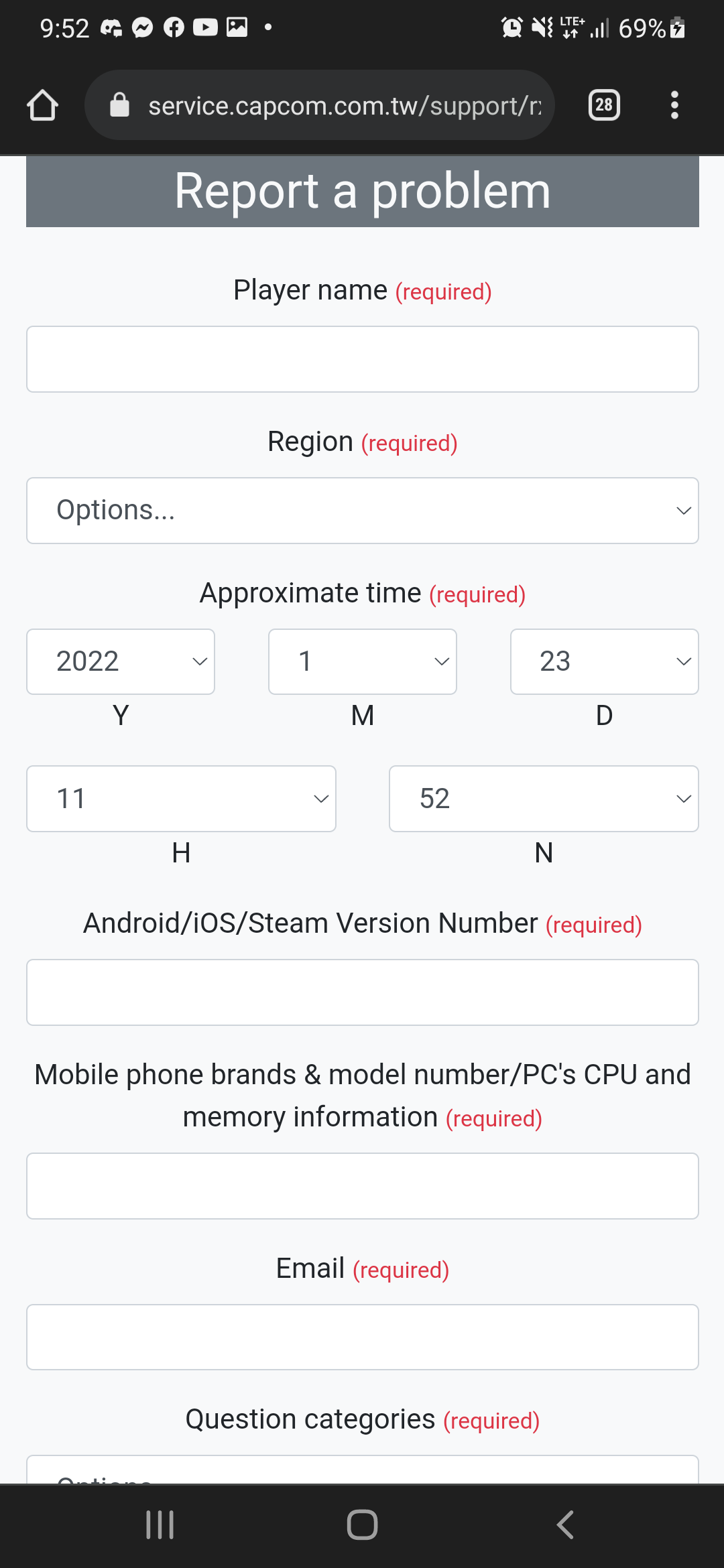724x1568 pixels.
Task: Expand the Region options dropdown
Action: (x=362, y=511)
